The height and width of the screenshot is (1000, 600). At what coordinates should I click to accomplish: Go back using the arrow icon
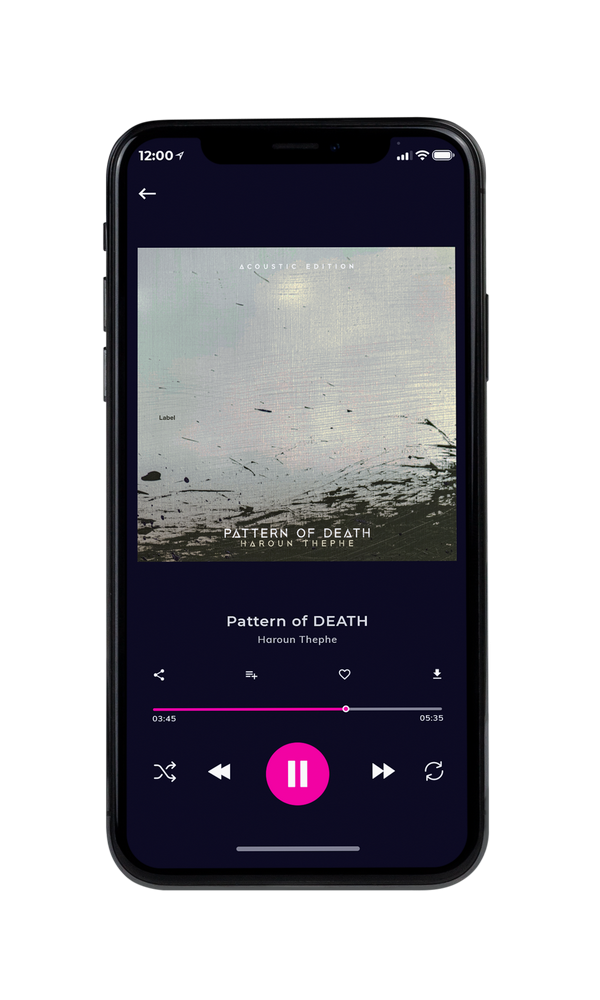147,194
